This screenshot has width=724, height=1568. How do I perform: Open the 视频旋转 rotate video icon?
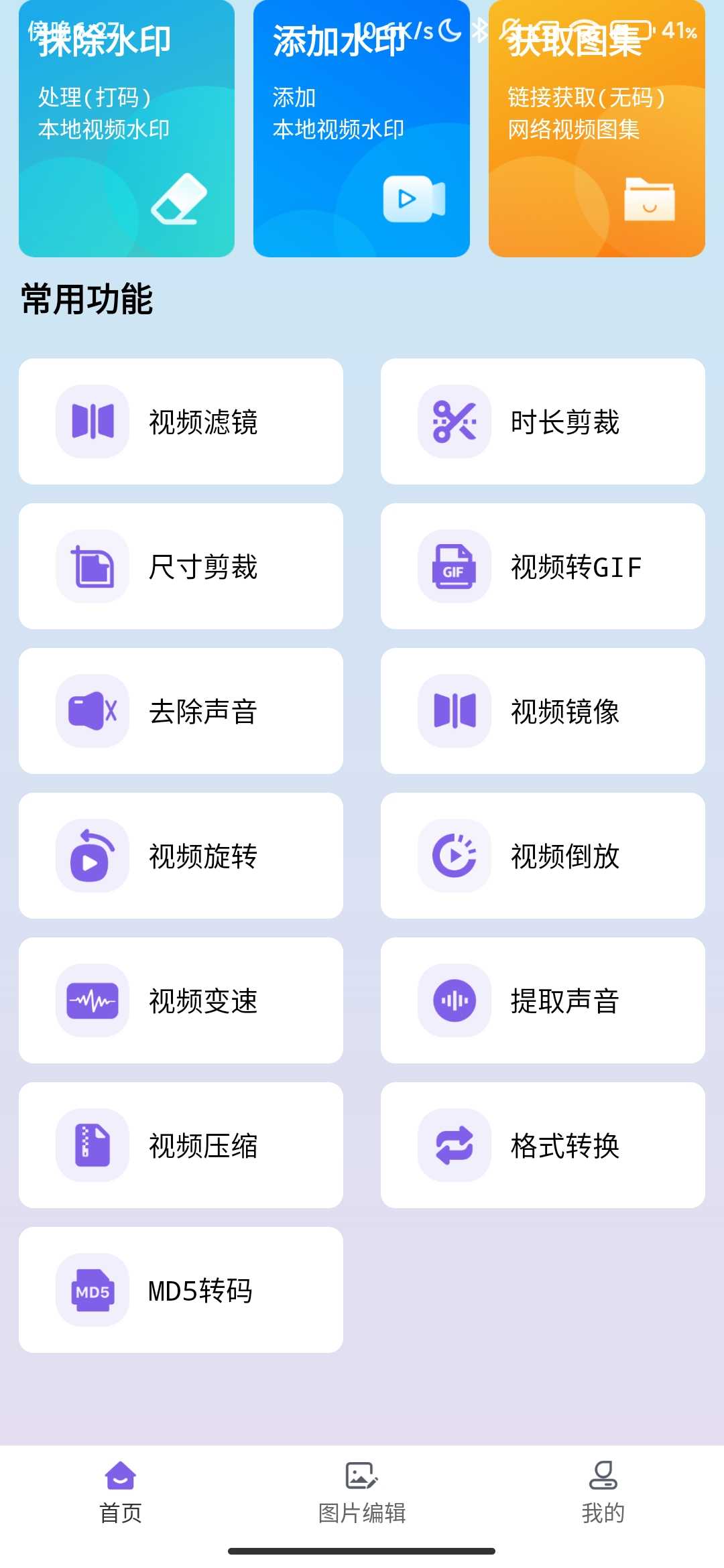click(x=92, y=856)
